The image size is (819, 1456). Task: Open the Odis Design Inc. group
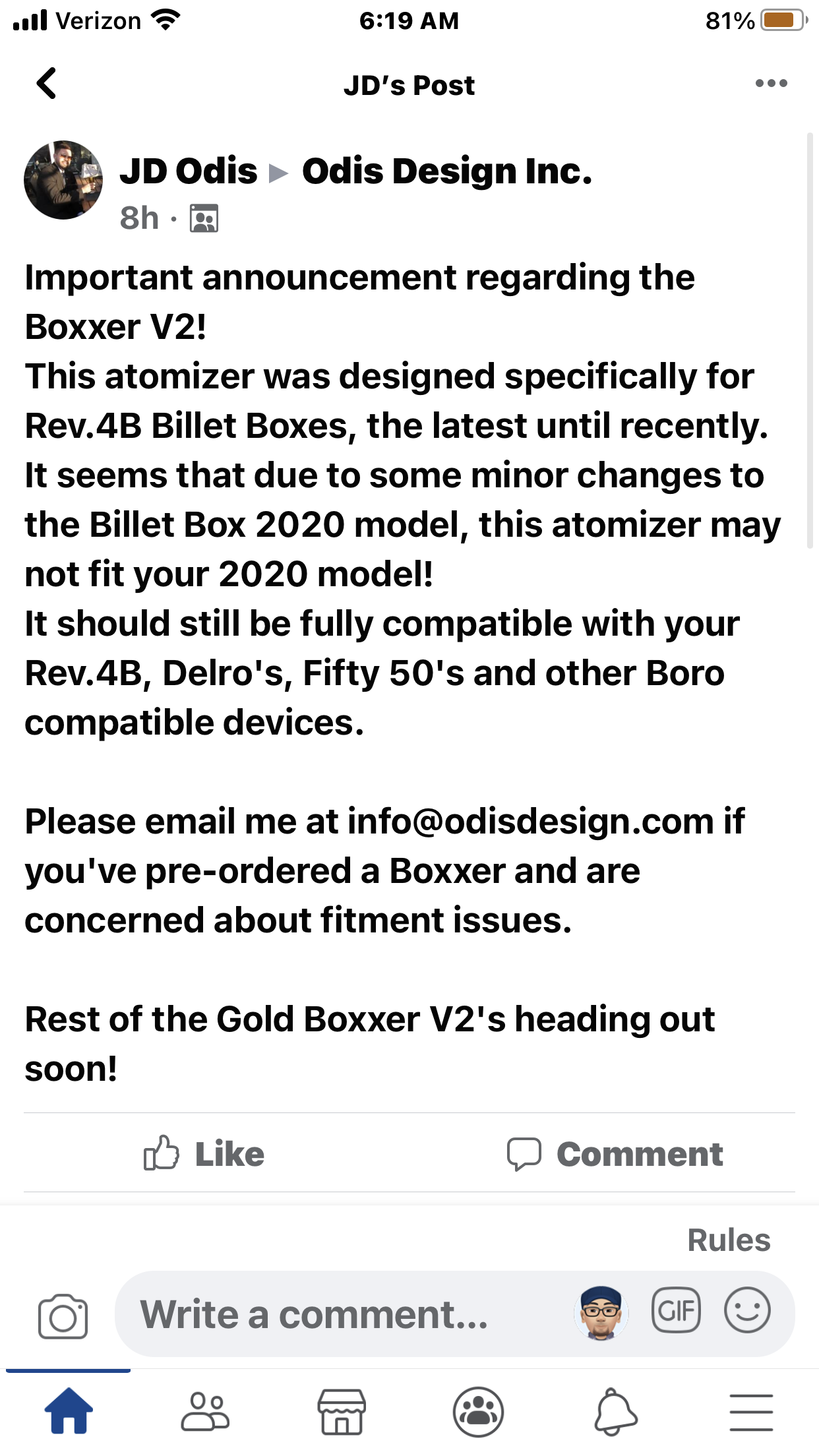pos(446,171)
